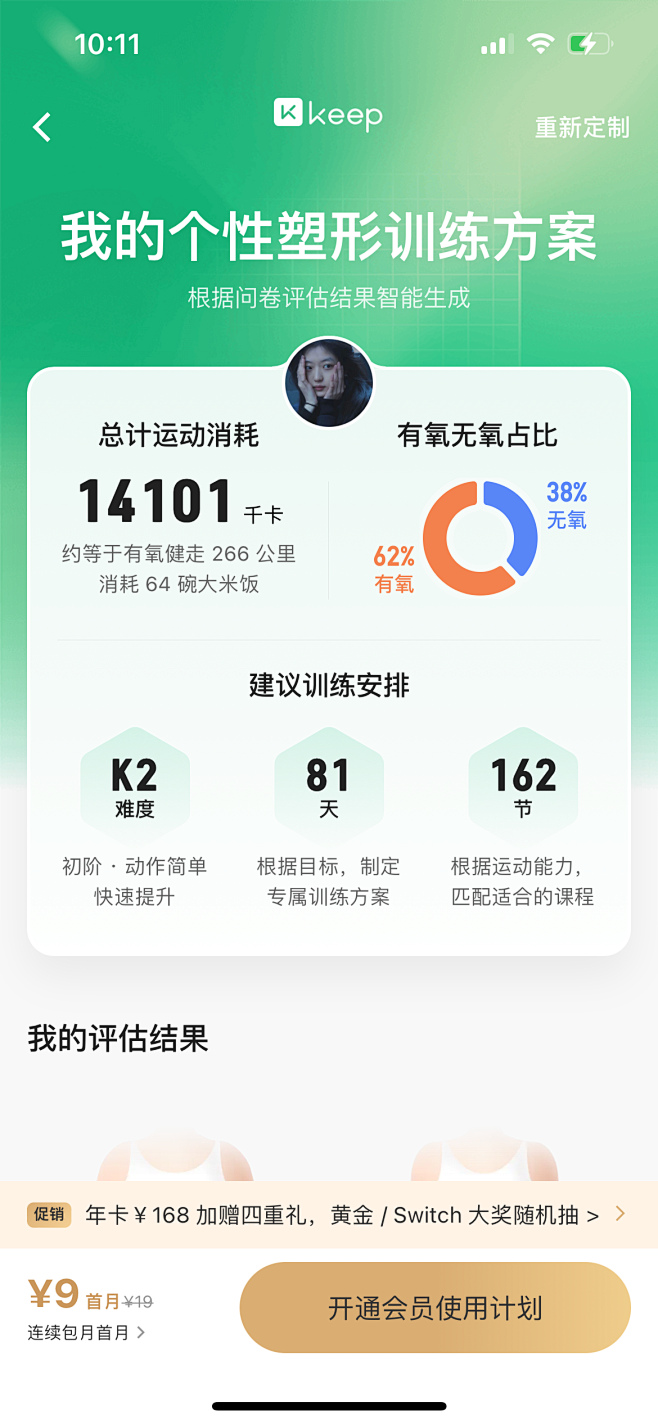
Task: Go back using the top-left arrow
Action: tap(42, 127)
